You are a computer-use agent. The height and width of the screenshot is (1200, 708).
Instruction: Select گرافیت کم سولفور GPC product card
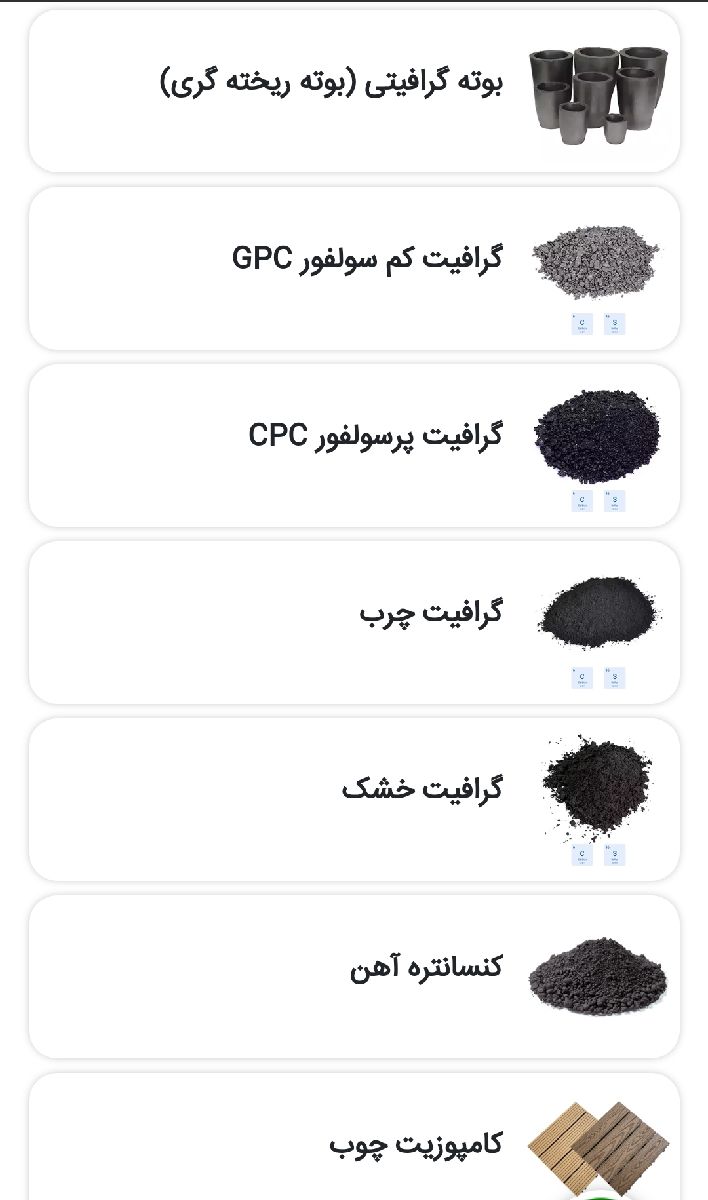[x=354, y=268]
